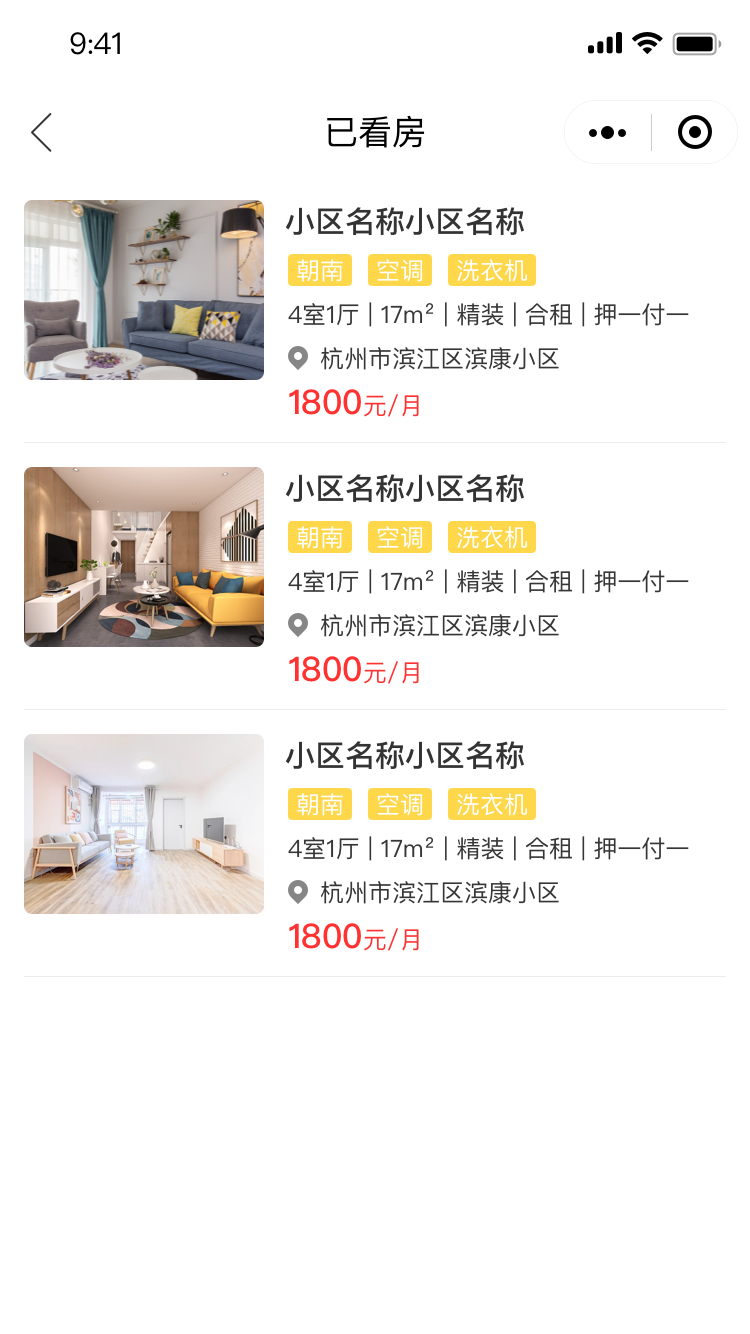The width and height of the screenshot is (750, 1334).
Task: Close the mini program with the circle button
Action: coord(694,132)
